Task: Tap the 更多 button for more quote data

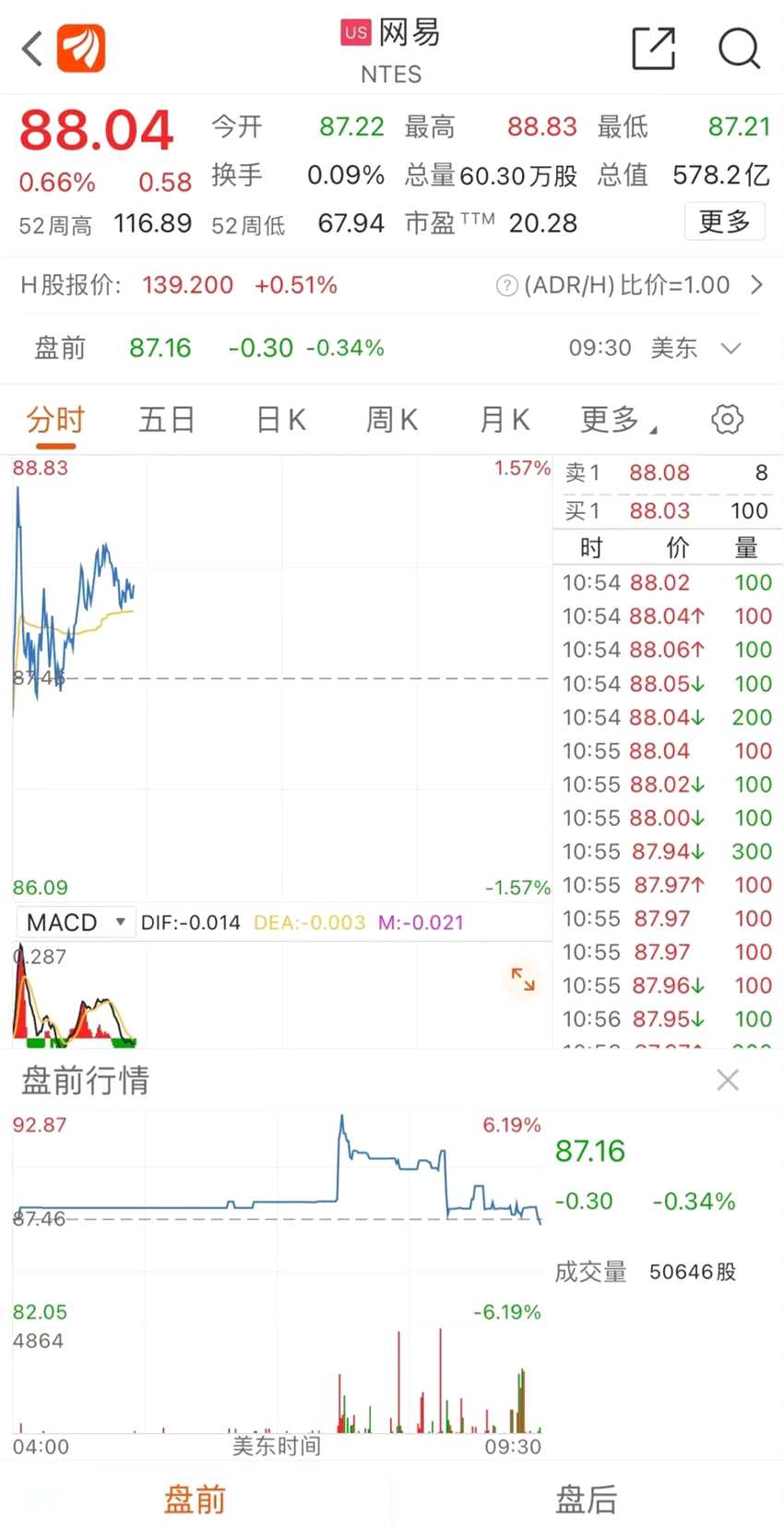Action: pos(724,222)
